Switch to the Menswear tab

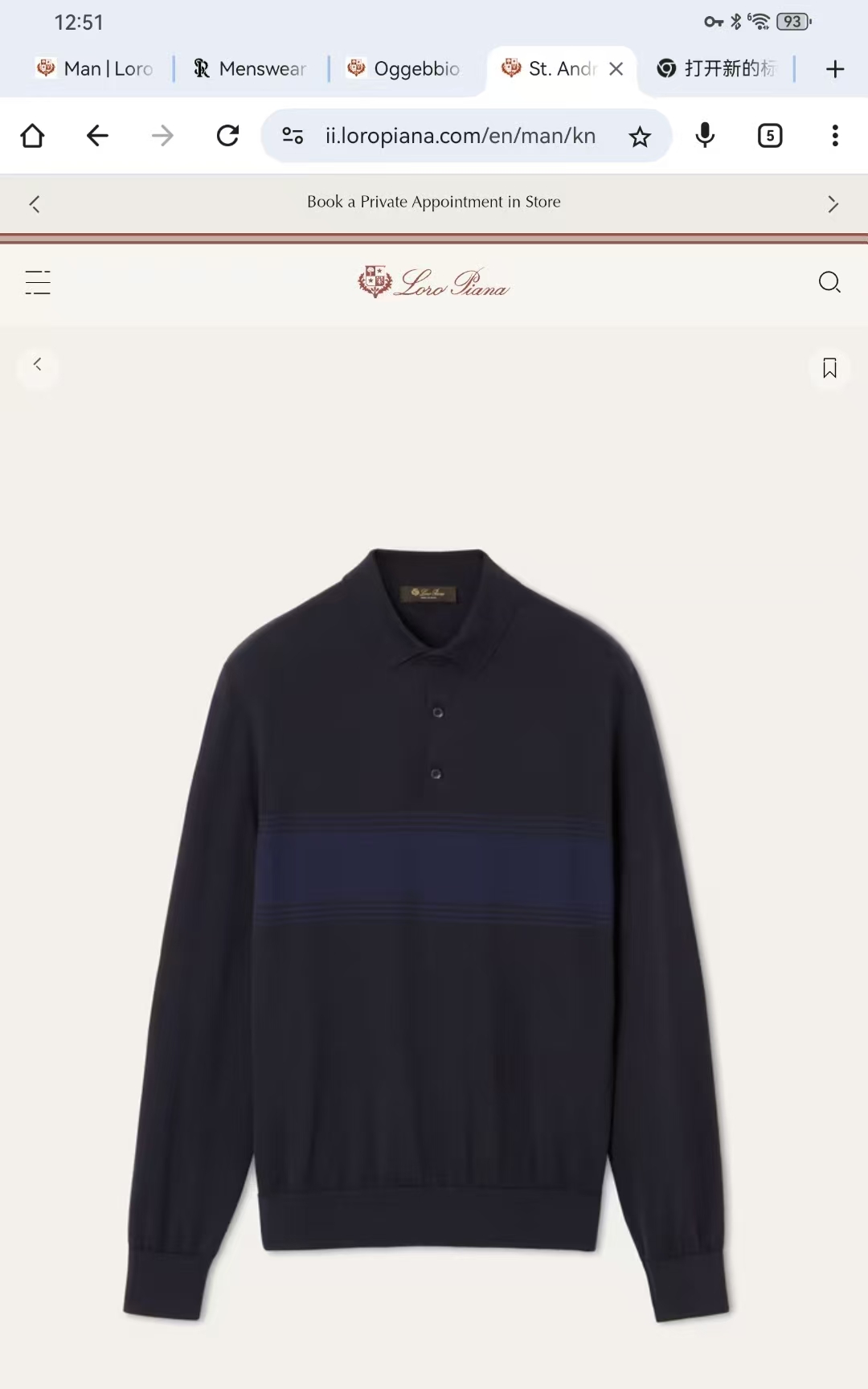coord(249,69)
